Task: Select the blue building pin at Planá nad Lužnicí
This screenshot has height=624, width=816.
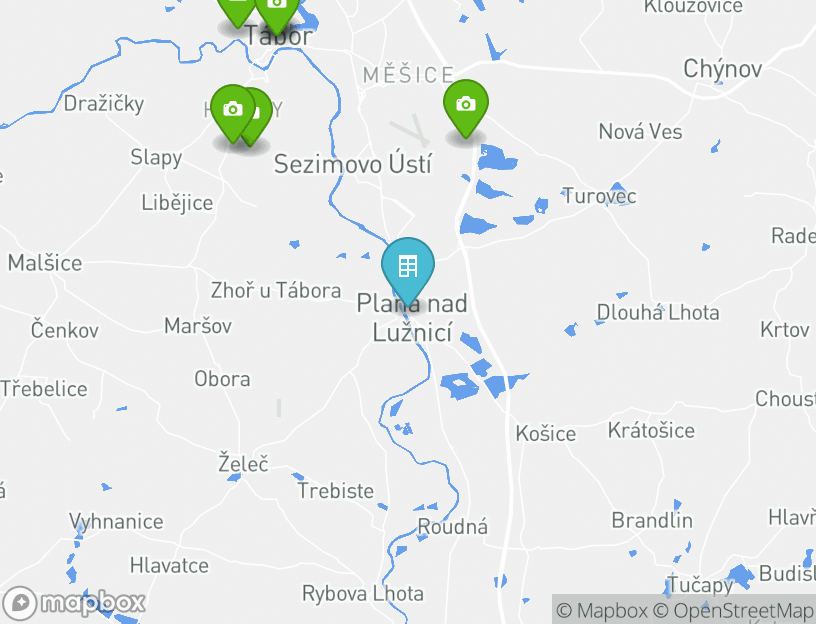Action: click(407, 267)
